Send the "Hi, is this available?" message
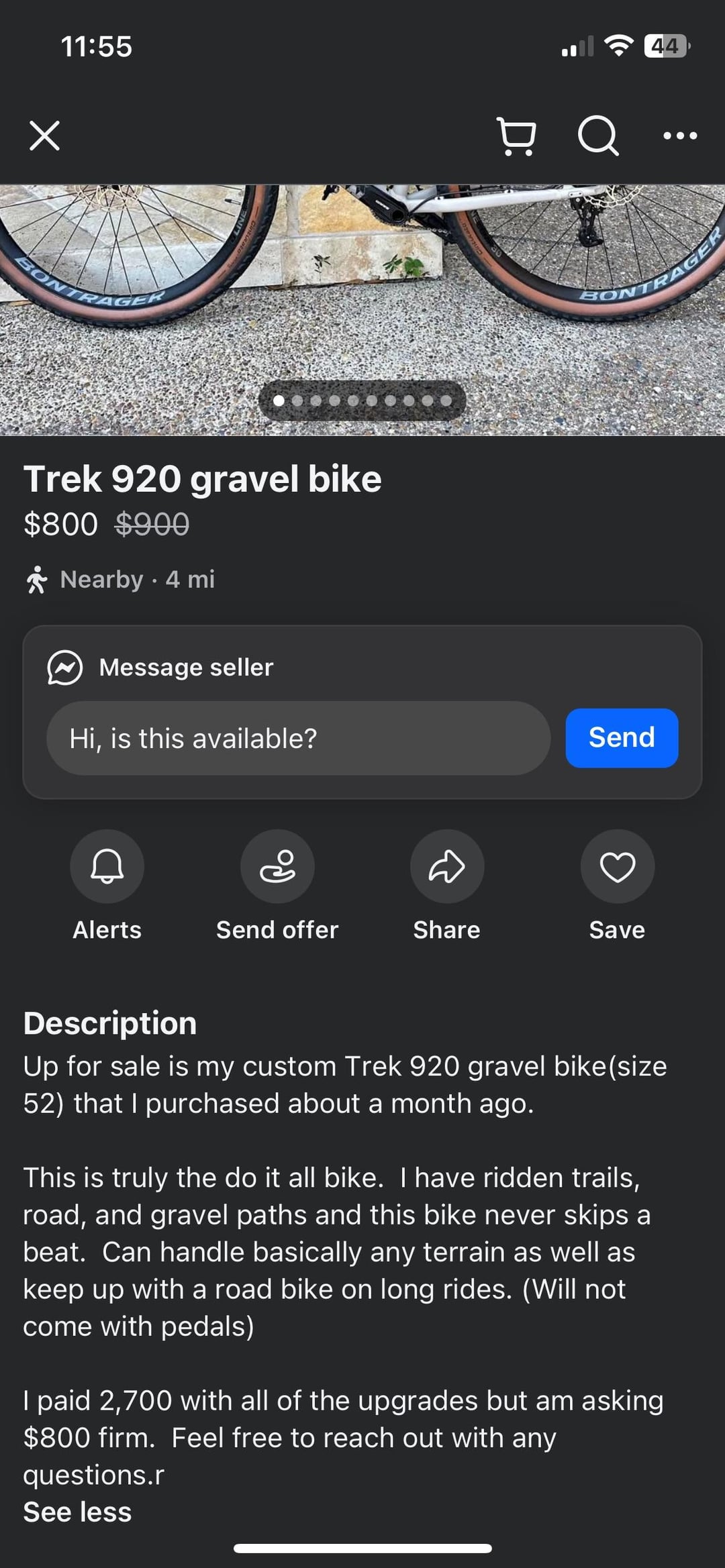The width and height of the screenshot is (725, 1568). tap(621, 737)
